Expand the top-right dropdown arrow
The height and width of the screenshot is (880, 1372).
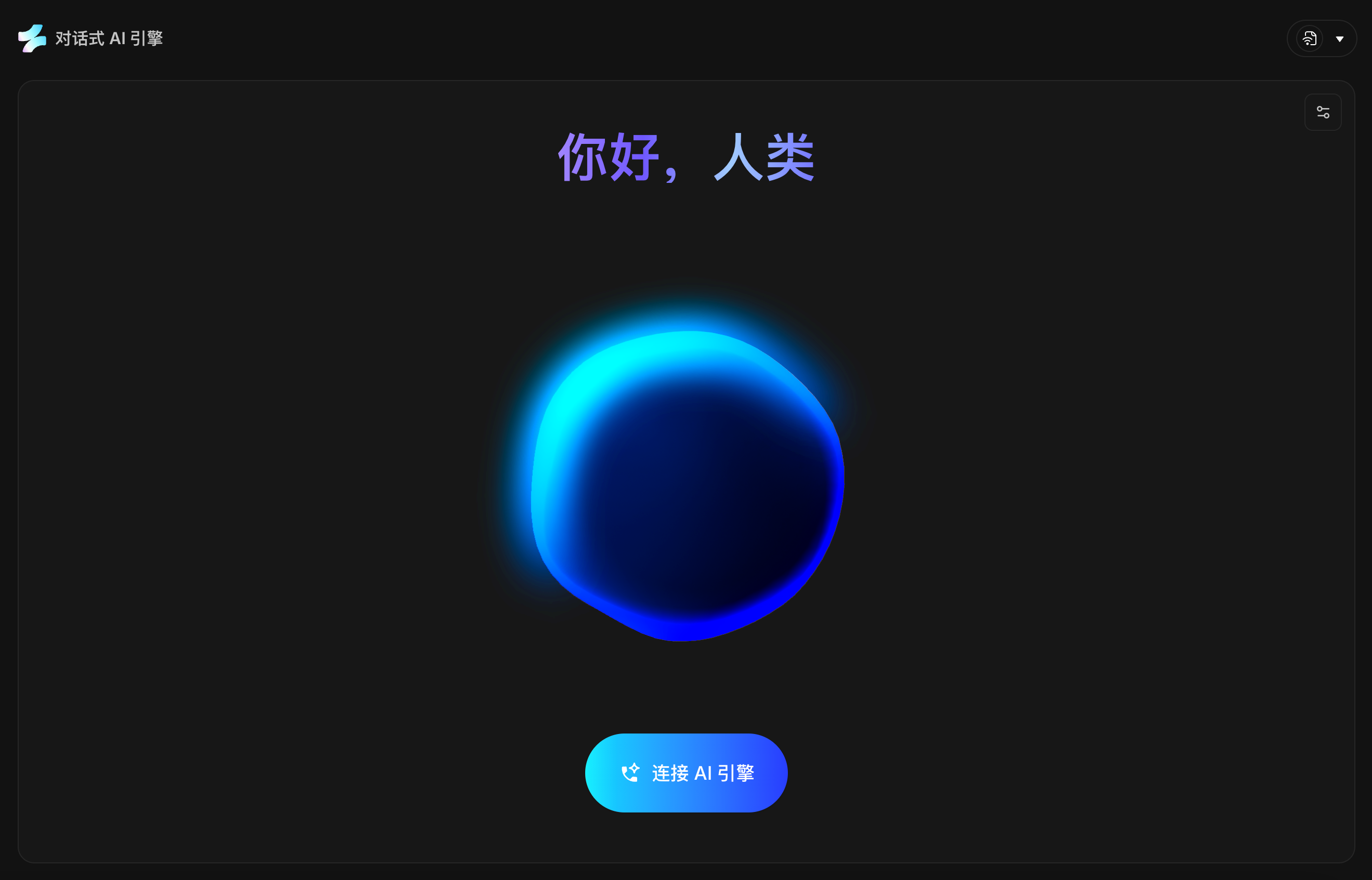(x=1339, y=39)
